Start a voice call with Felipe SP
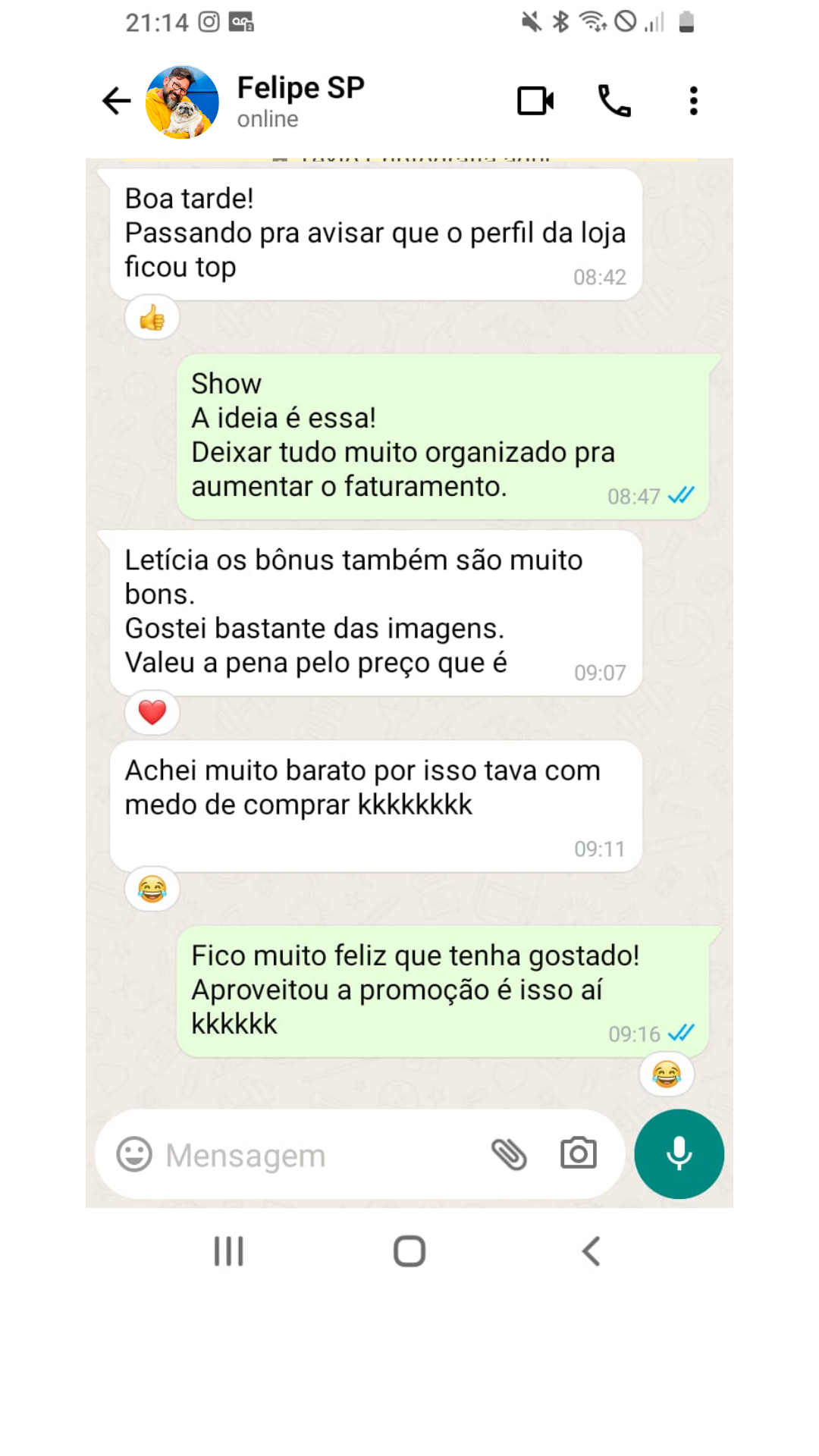Image resolution: width=819 pixels, height=1456 pixels. click(x=614, y=101)
